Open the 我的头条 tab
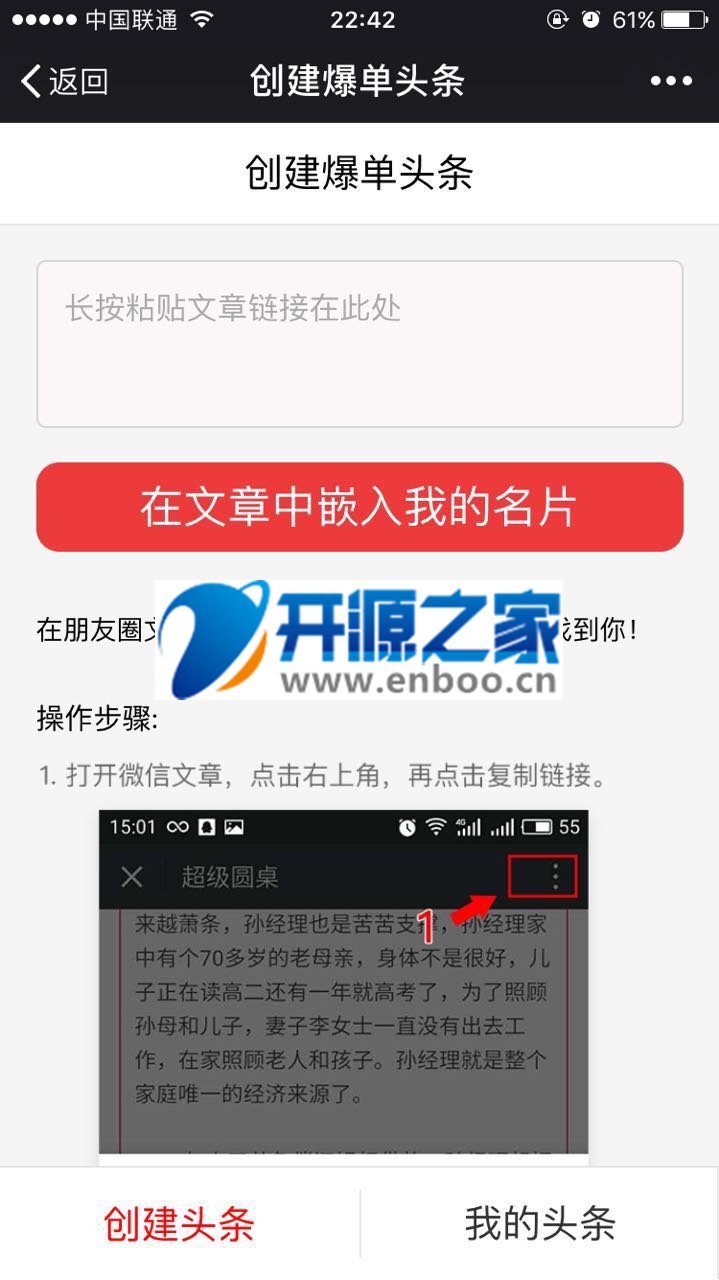The image size is (719, 1280). point(540,1224)
